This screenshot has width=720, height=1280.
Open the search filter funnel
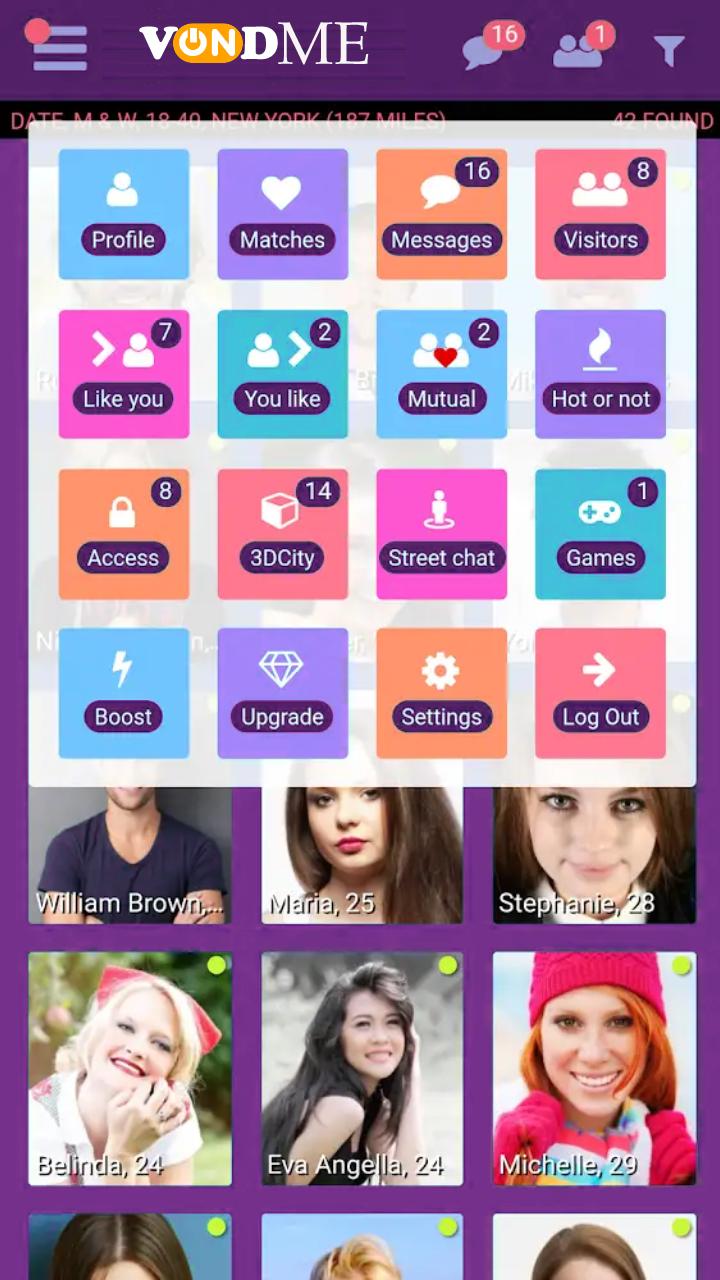pyautogui.click(x=669, y=50)
